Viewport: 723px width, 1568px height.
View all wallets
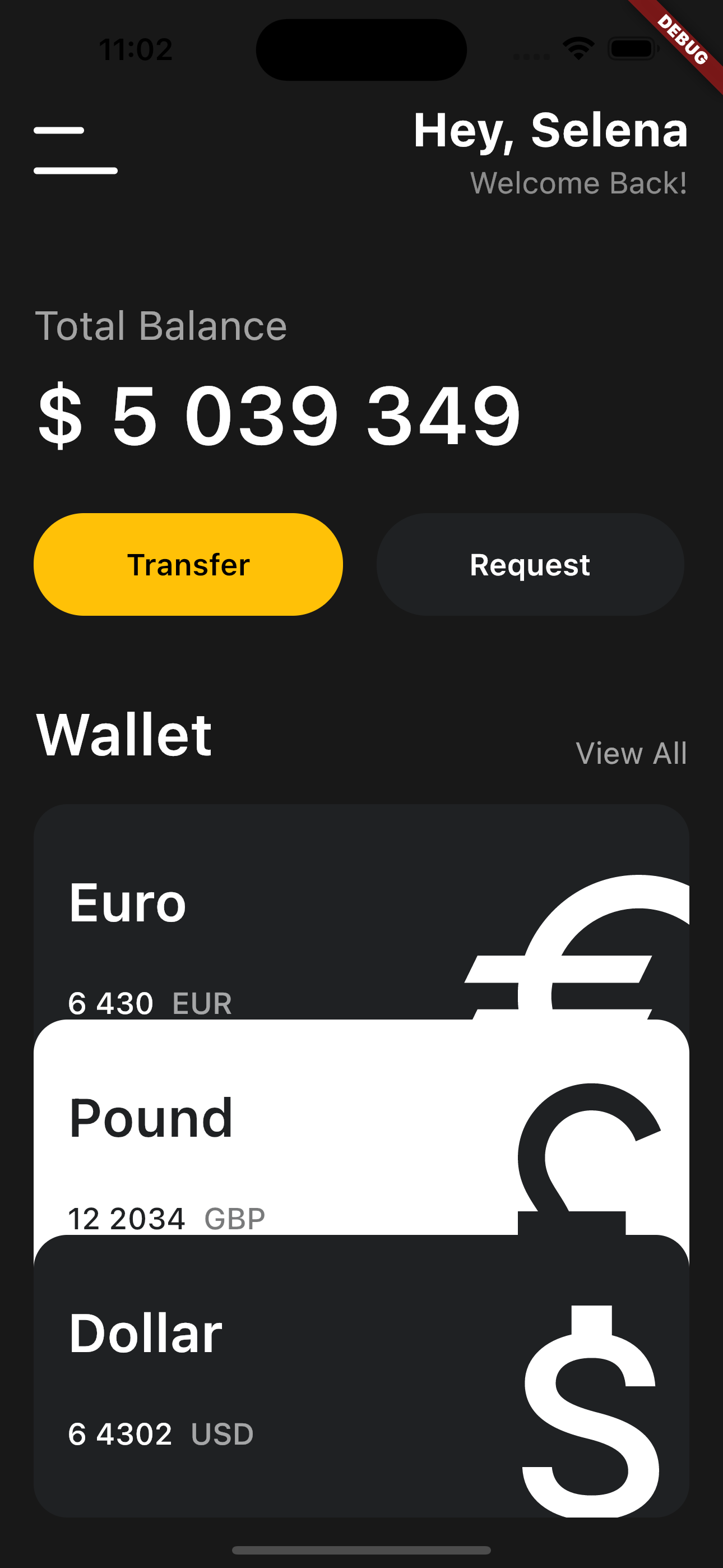[631, 753]
